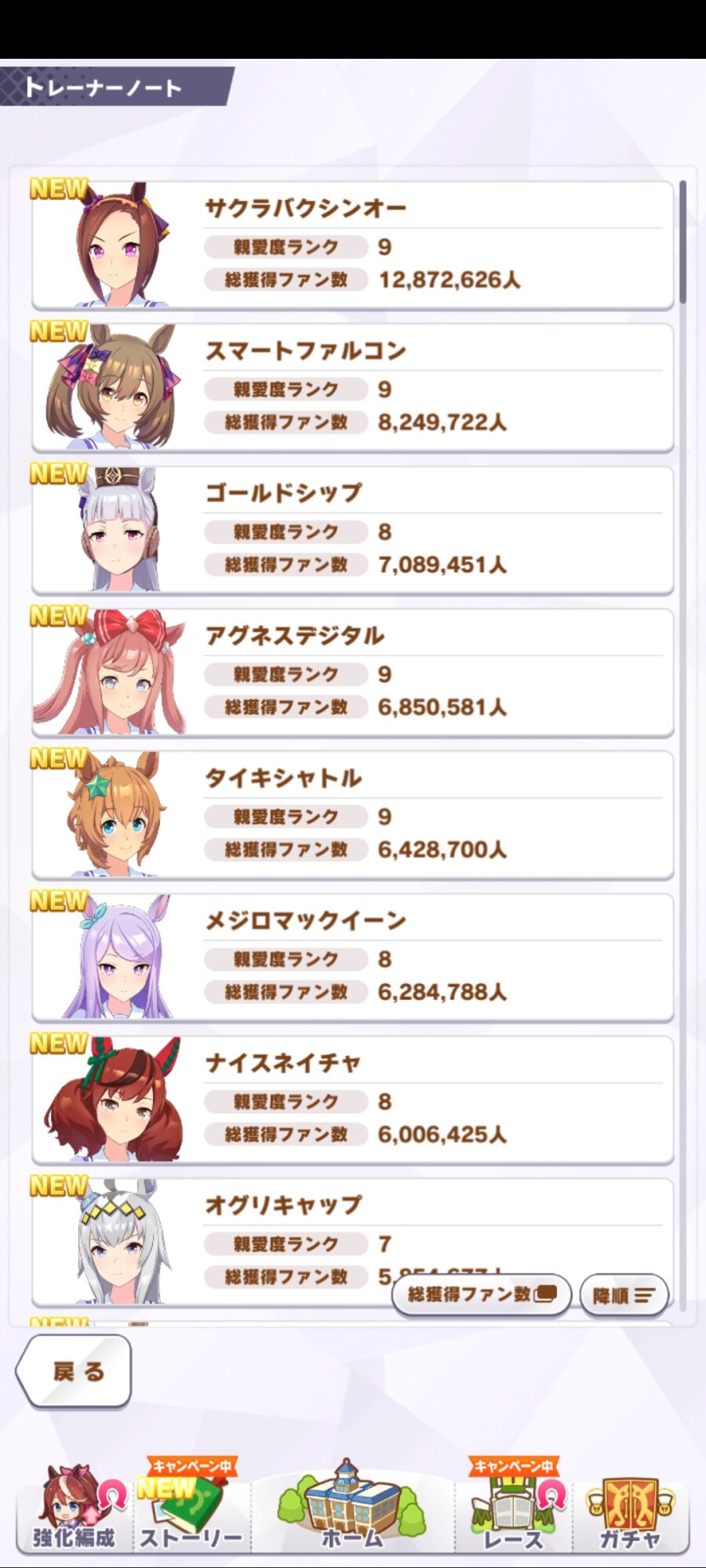Open スマートファルコン's entry
Screen dimensions: 706x1568
353,388
